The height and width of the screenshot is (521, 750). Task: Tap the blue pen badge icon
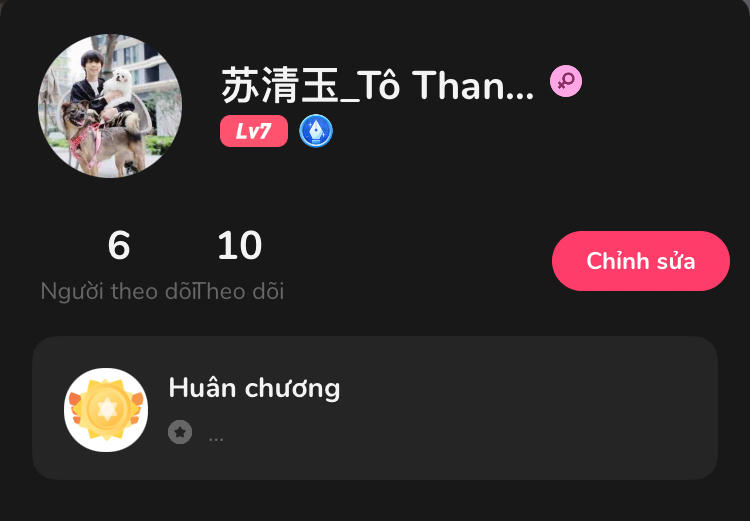tap(316, 131)
